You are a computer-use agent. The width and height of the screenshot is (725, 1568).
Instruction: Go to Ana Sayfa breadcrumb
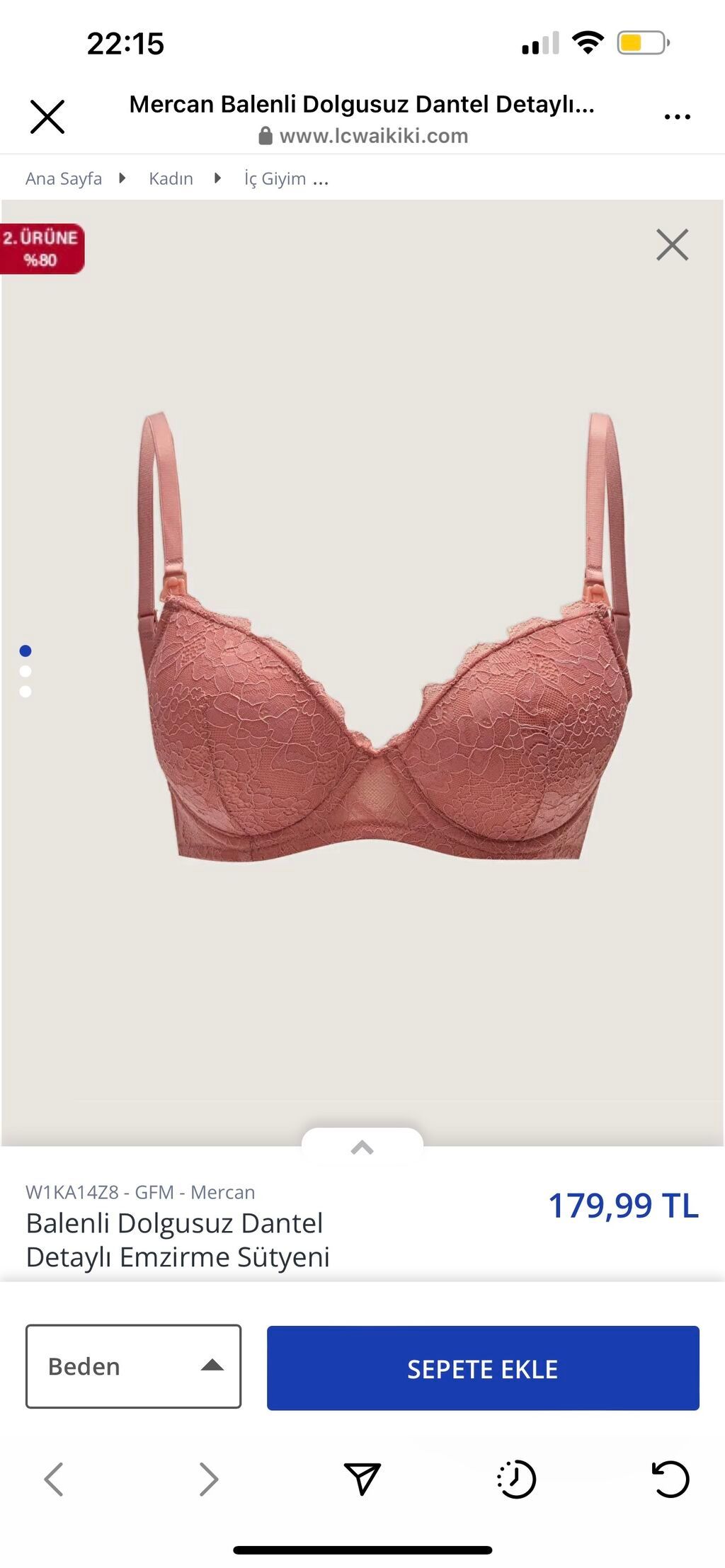click(x=64, y=178)
